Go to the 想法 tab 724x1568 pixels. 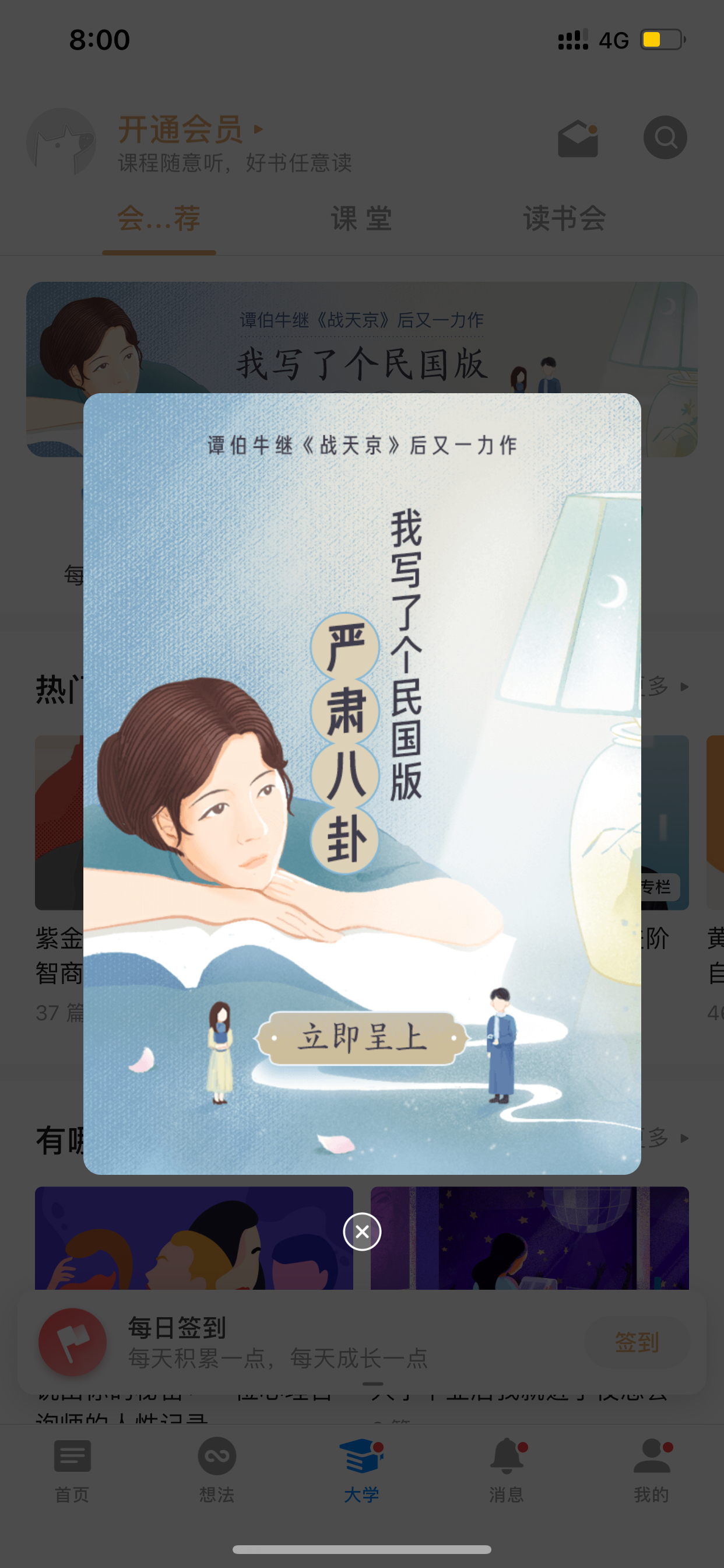point(217,1471)
